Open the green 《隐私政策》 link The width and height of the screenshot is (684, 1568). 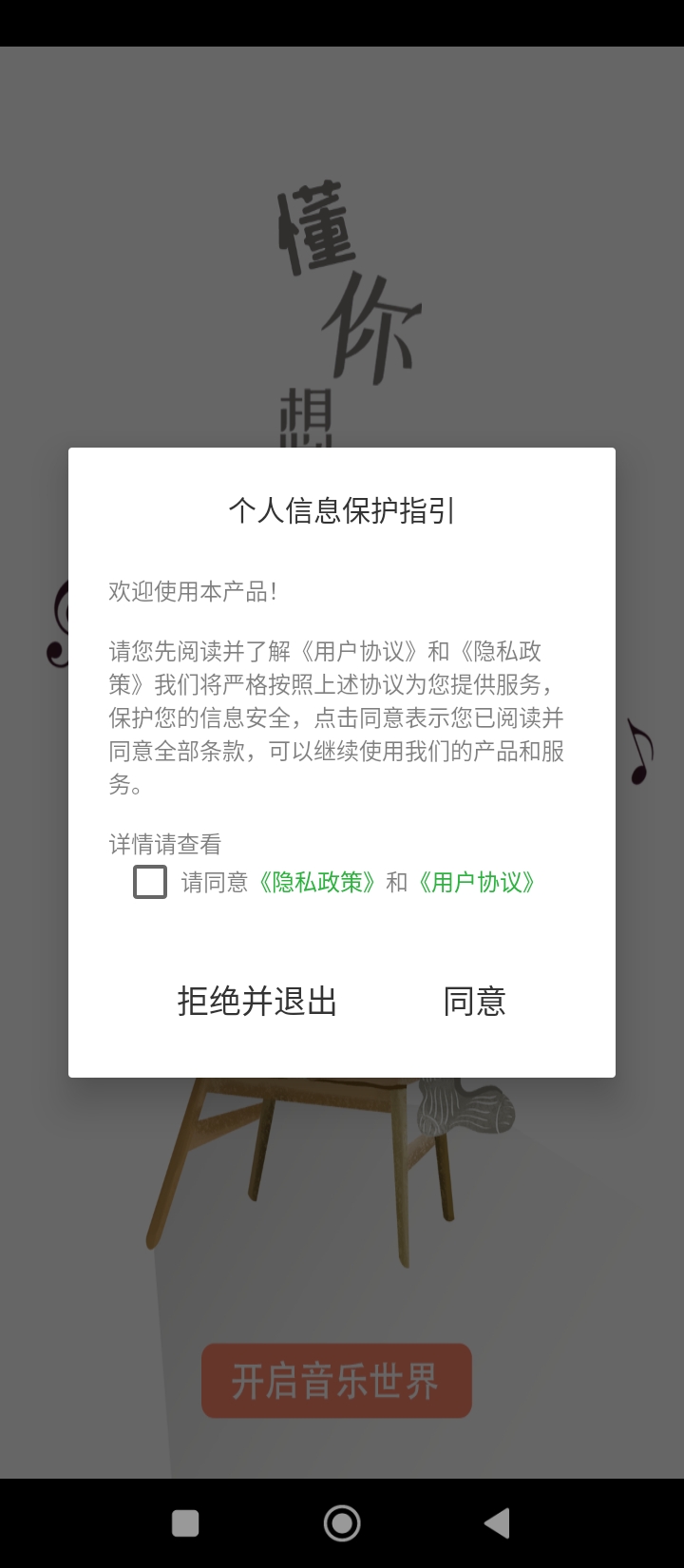[317, 883]
